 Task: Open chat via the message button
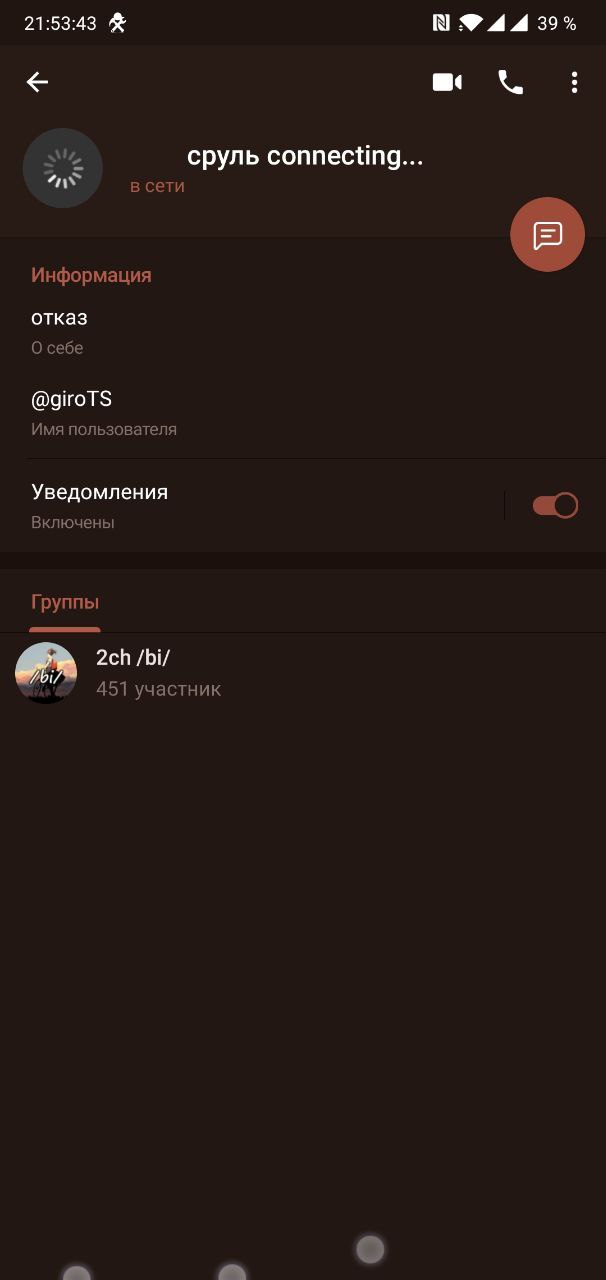pos(547,235)
